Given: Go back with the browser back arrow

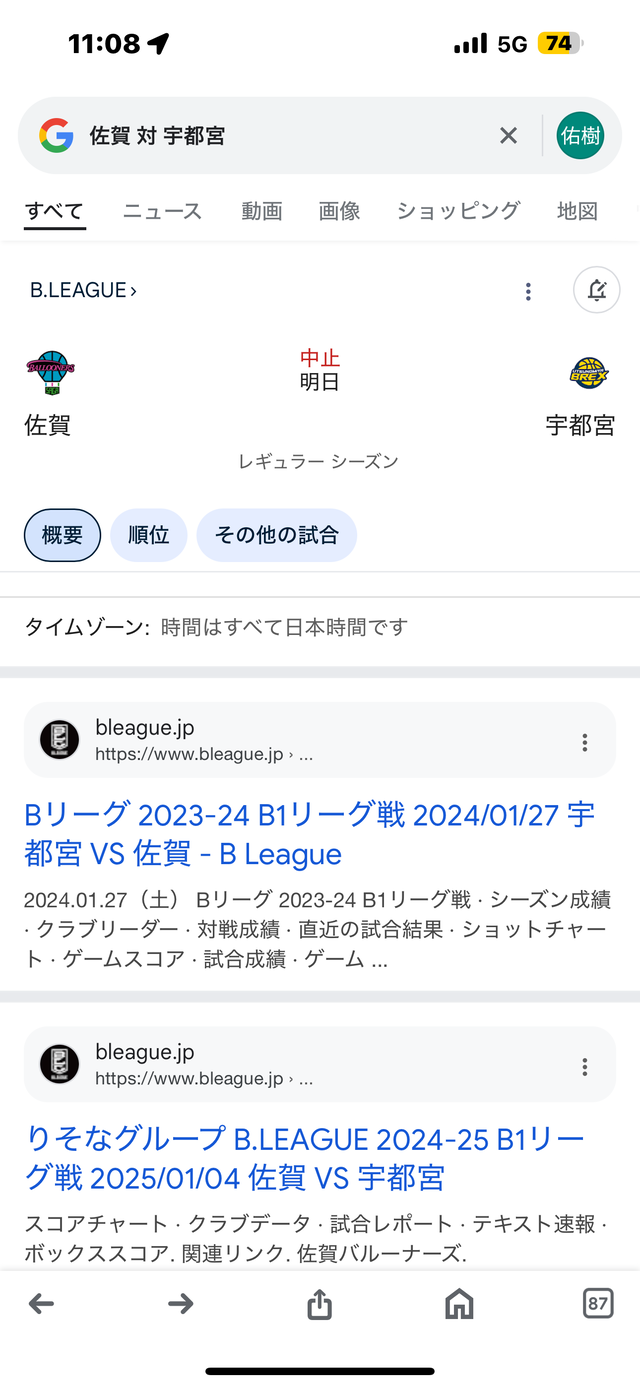Looking at the screenshot, I should (41, 1303).
